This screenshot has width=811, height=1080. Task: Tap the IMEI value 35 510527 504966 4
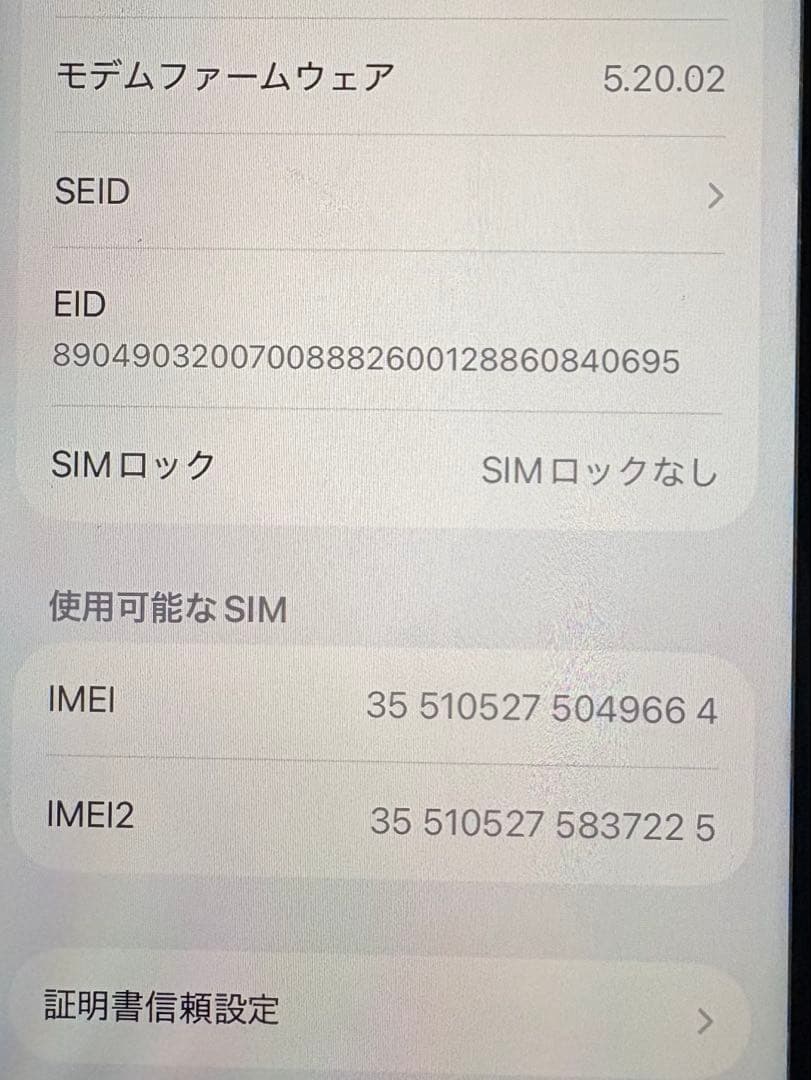click(x=539, y=707)
